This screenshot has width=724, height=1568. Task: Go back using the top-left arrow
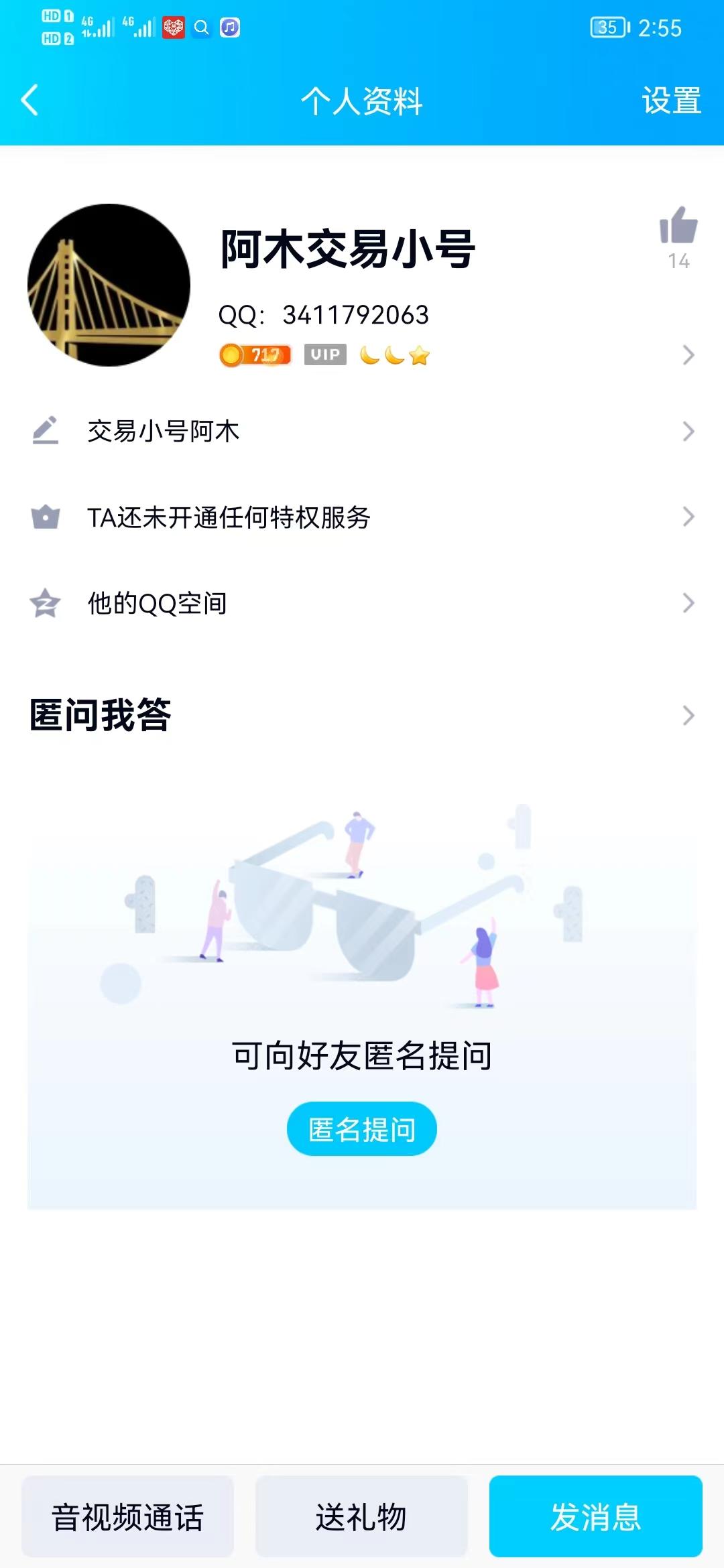point(29,101)
